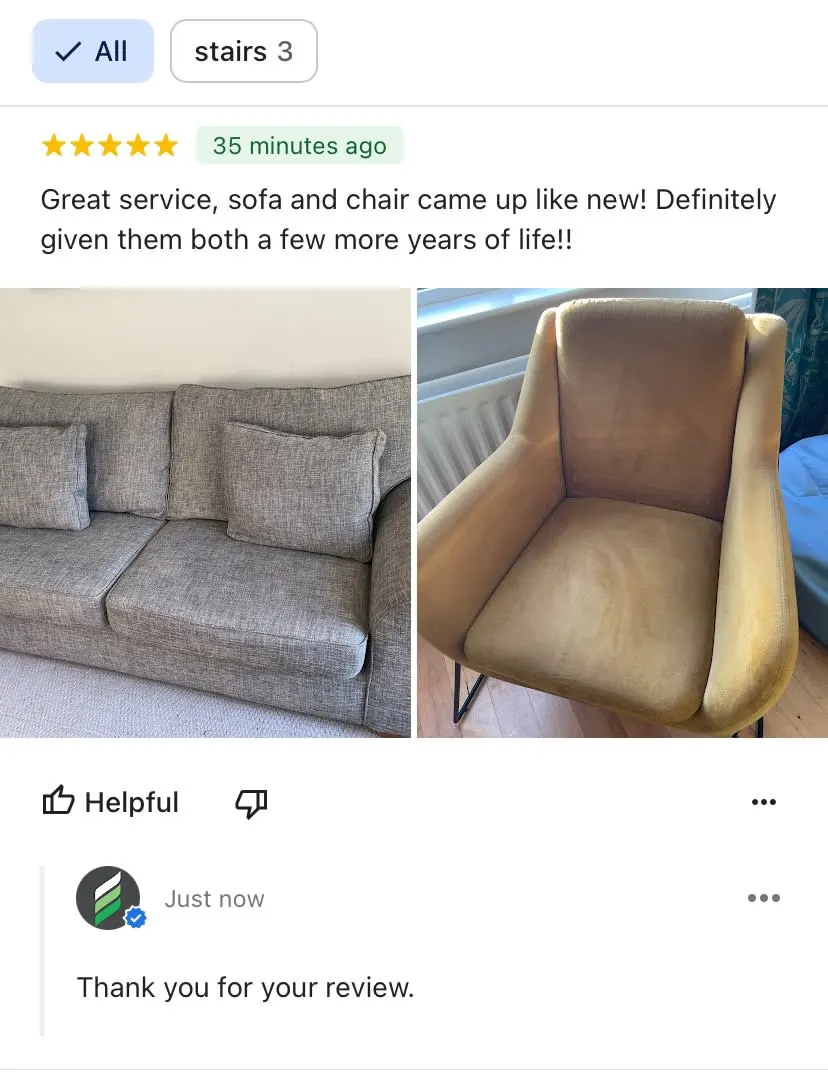Tap the thumbs-down icon on the review
828x1076 pixels.
pyautogui.click(x=251, y=802)
